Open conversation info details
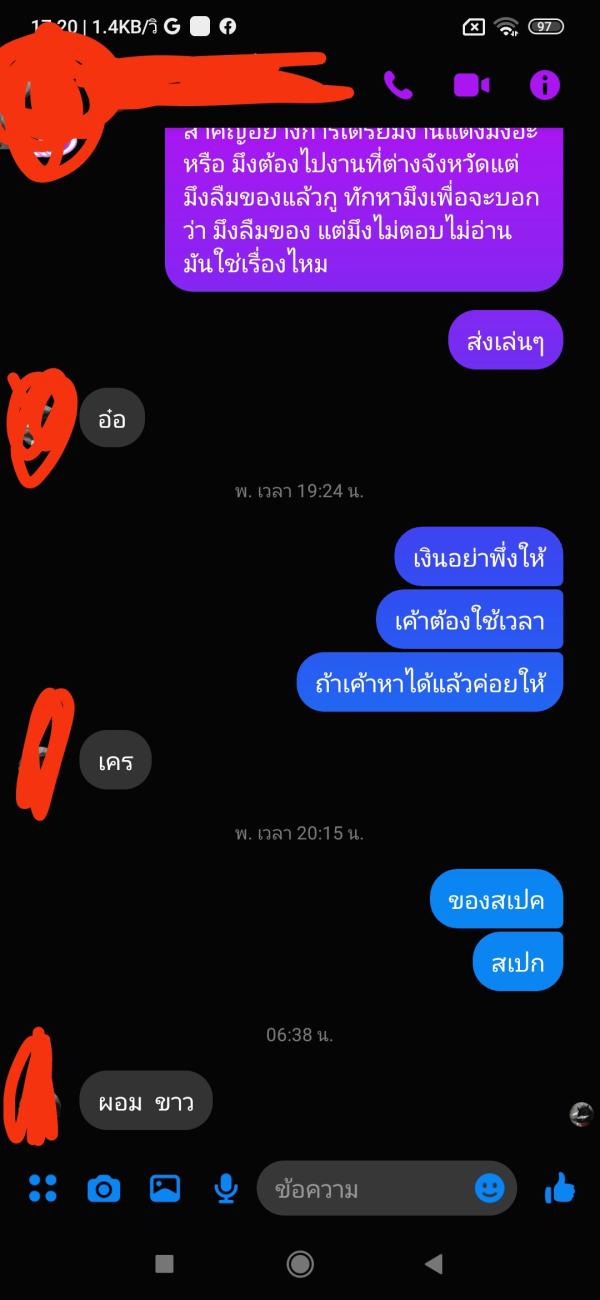Image resolution: width=600 pixels, height=1300 pixels. 545,86
